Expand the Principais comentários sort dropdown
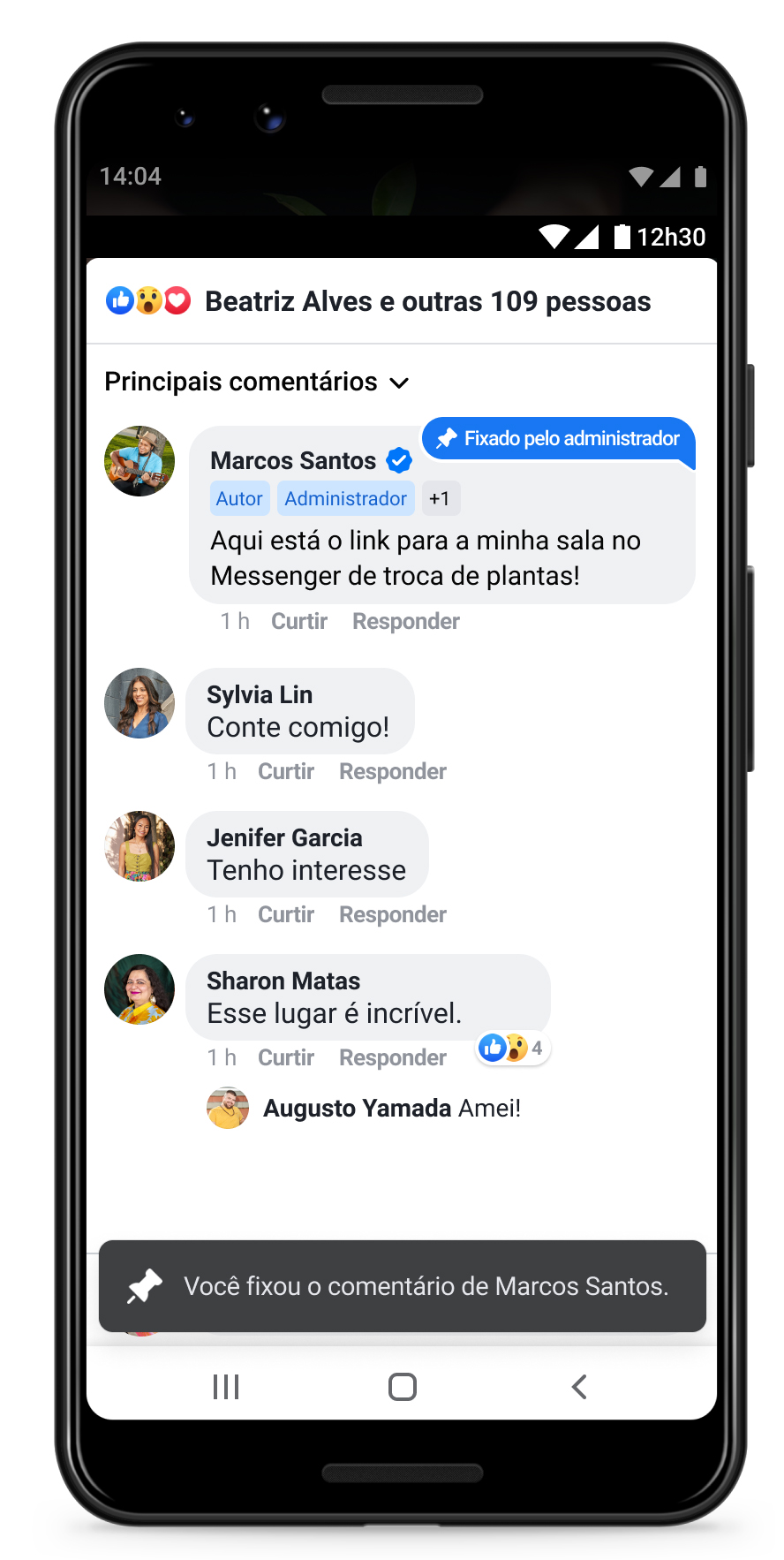Image resolution: width=784 pixels, height=1560 pixels. click(x=256, y=382)
